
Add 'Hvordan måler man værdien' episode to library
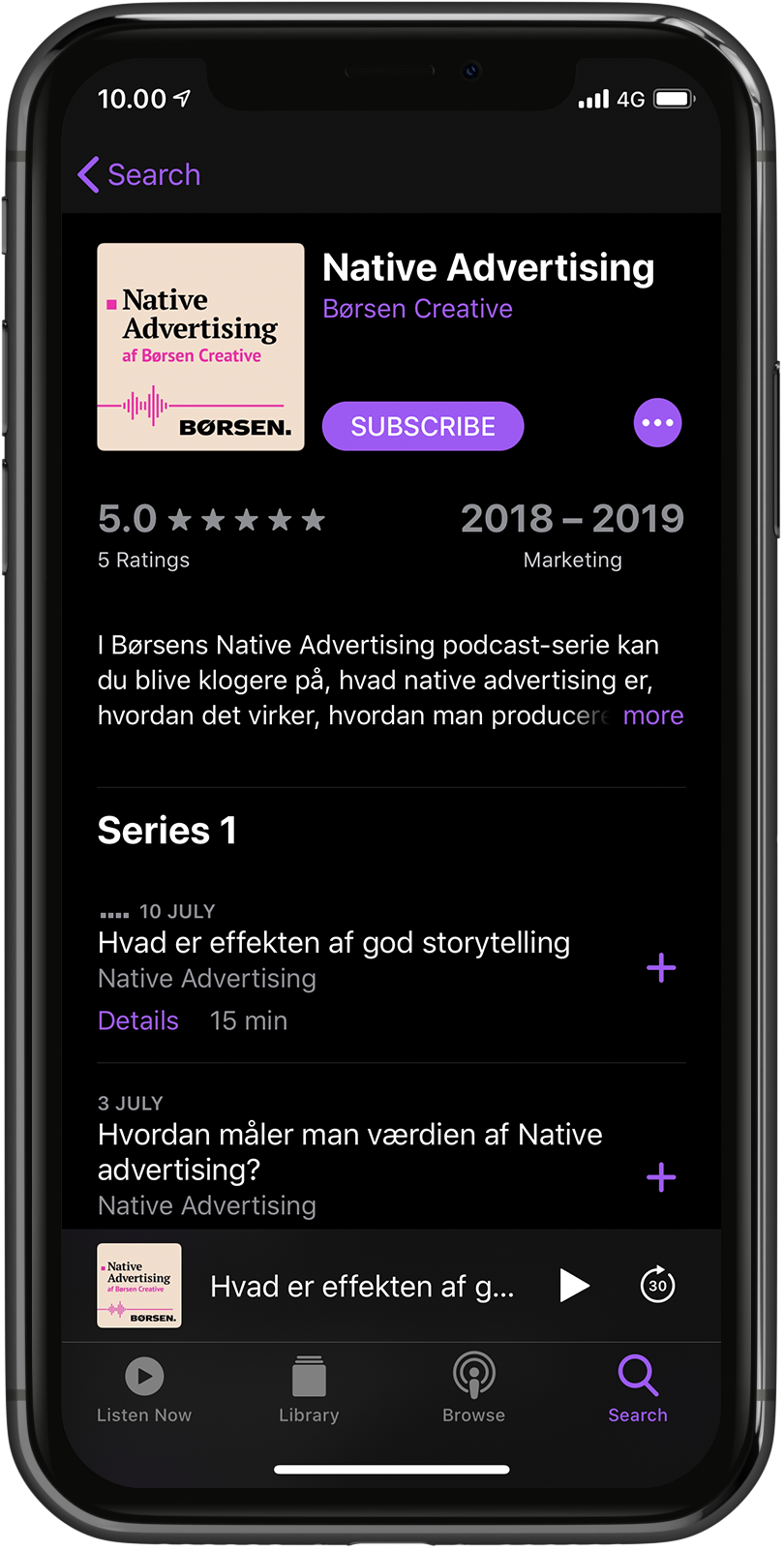661,1177
